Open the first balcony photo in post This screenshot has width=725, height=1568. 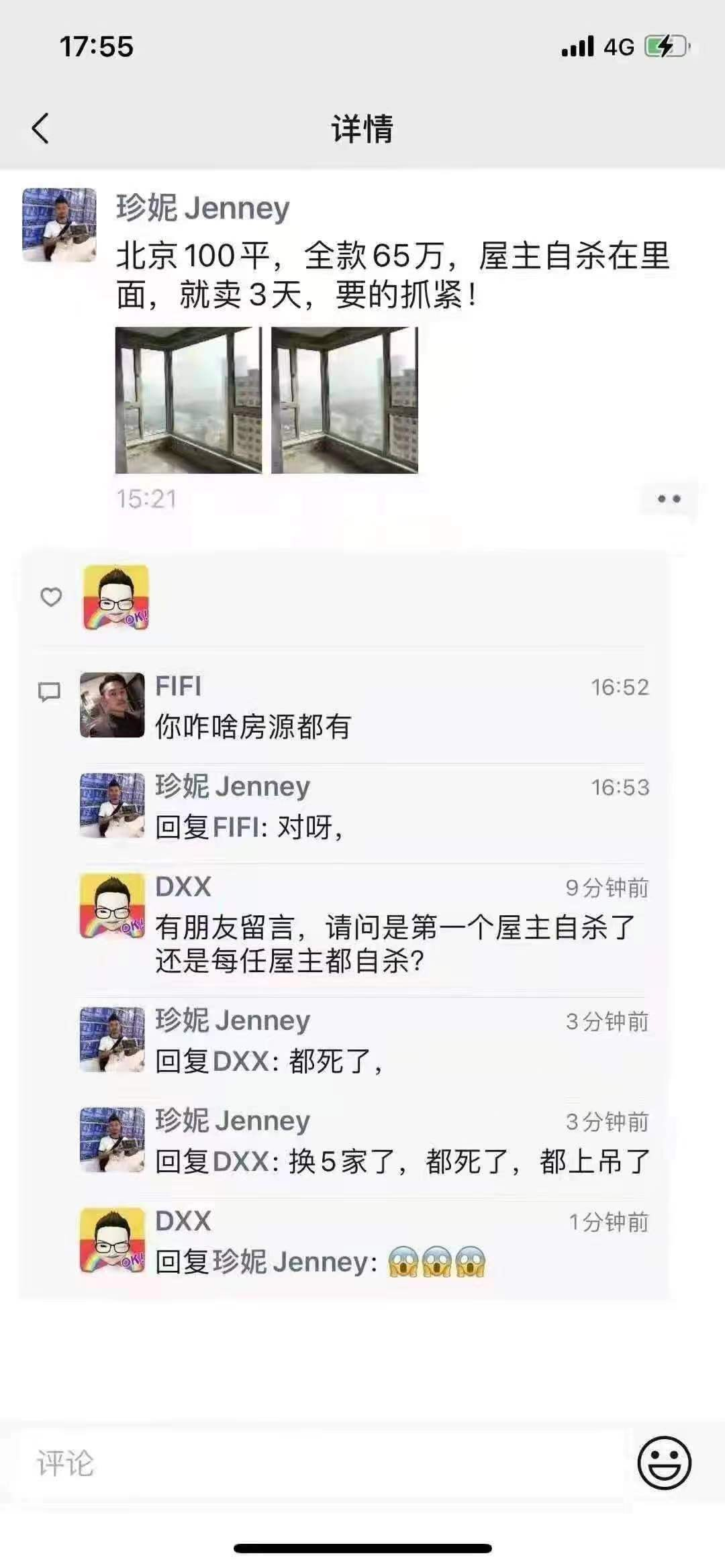[x=189, y=400]
